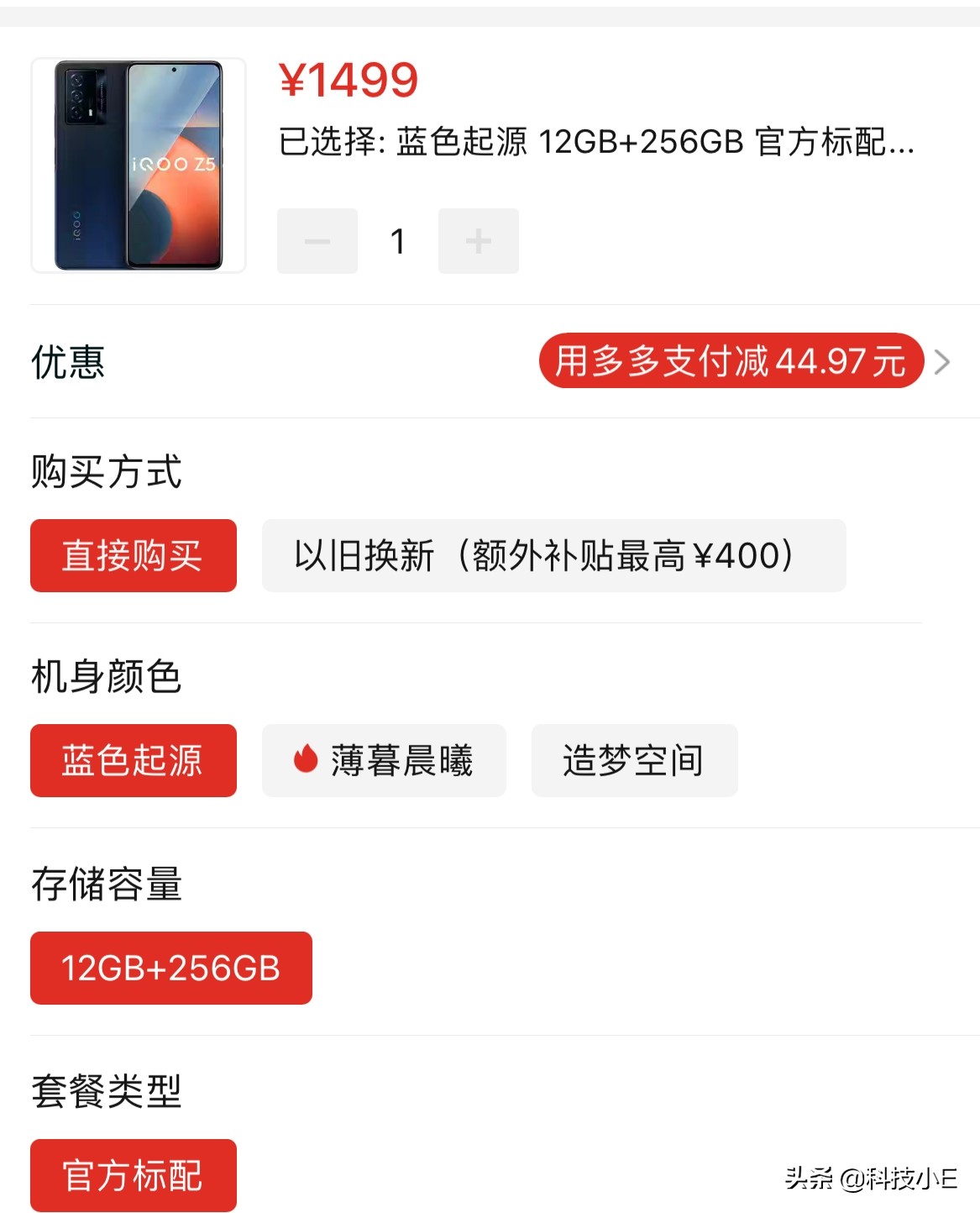
Task: Tap the minus icon to decrease quantity
Action: point(317,241)
